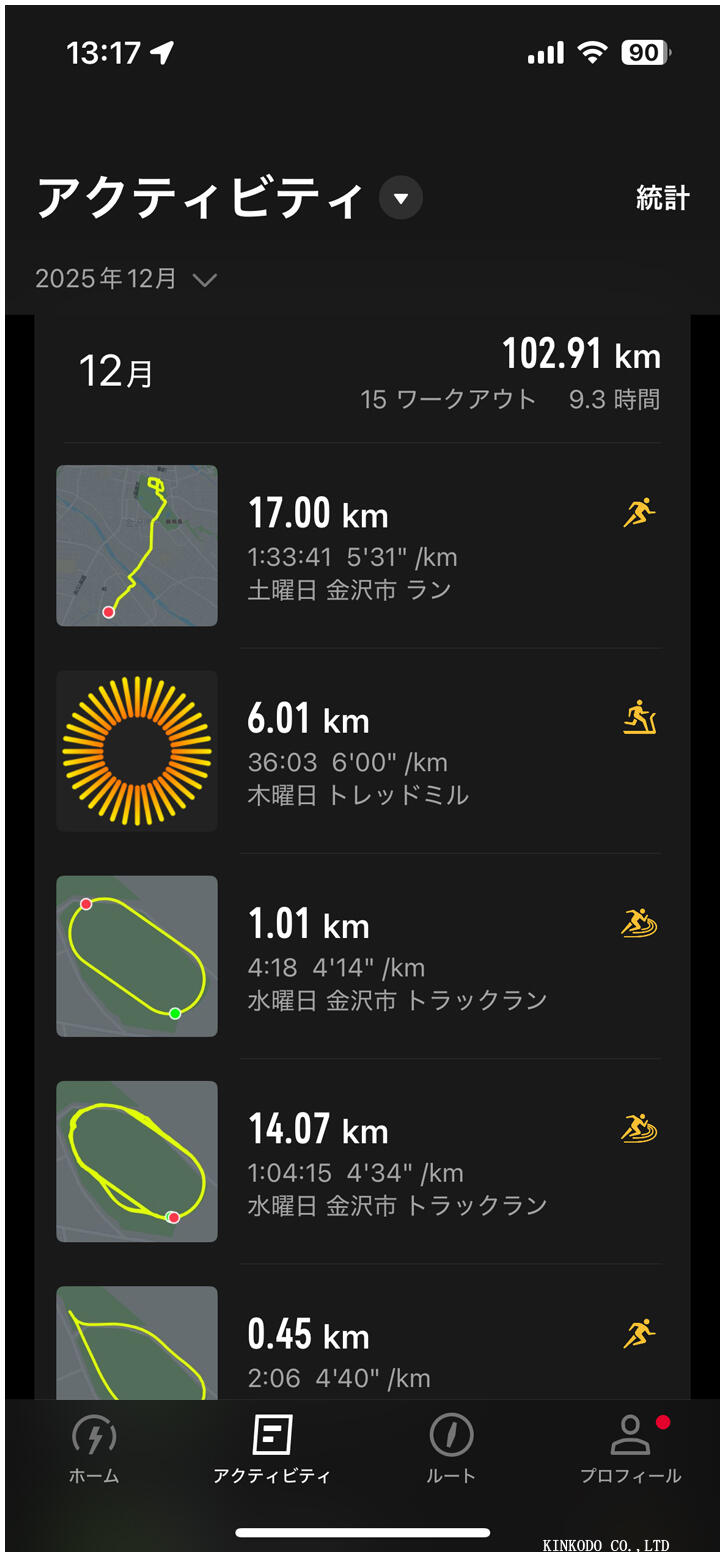
Task: Expand the 2025年12月 month picker
Action: point(126,279)
